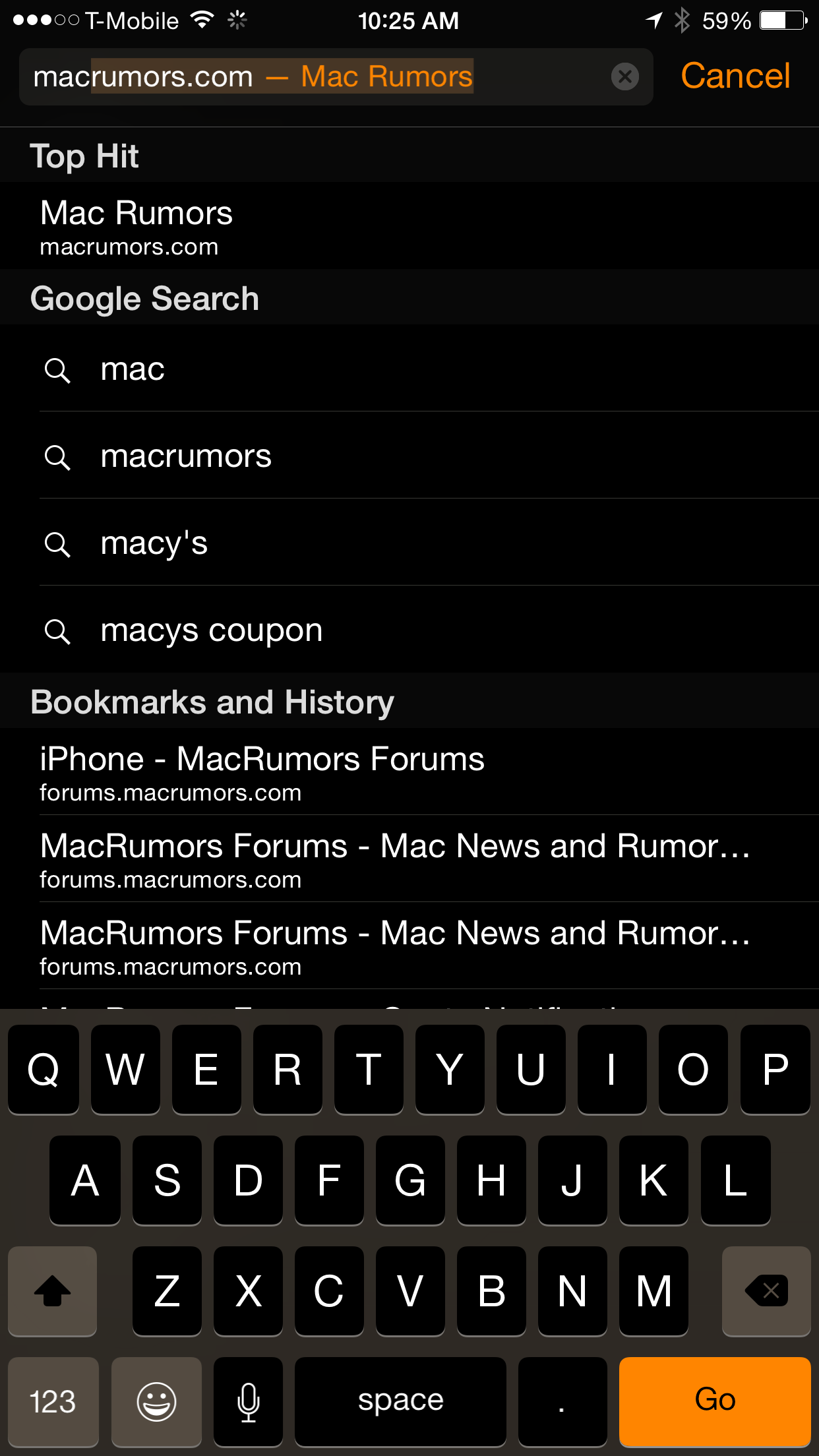Choose the "macy's" search suggestion

(x=409, y=543)
